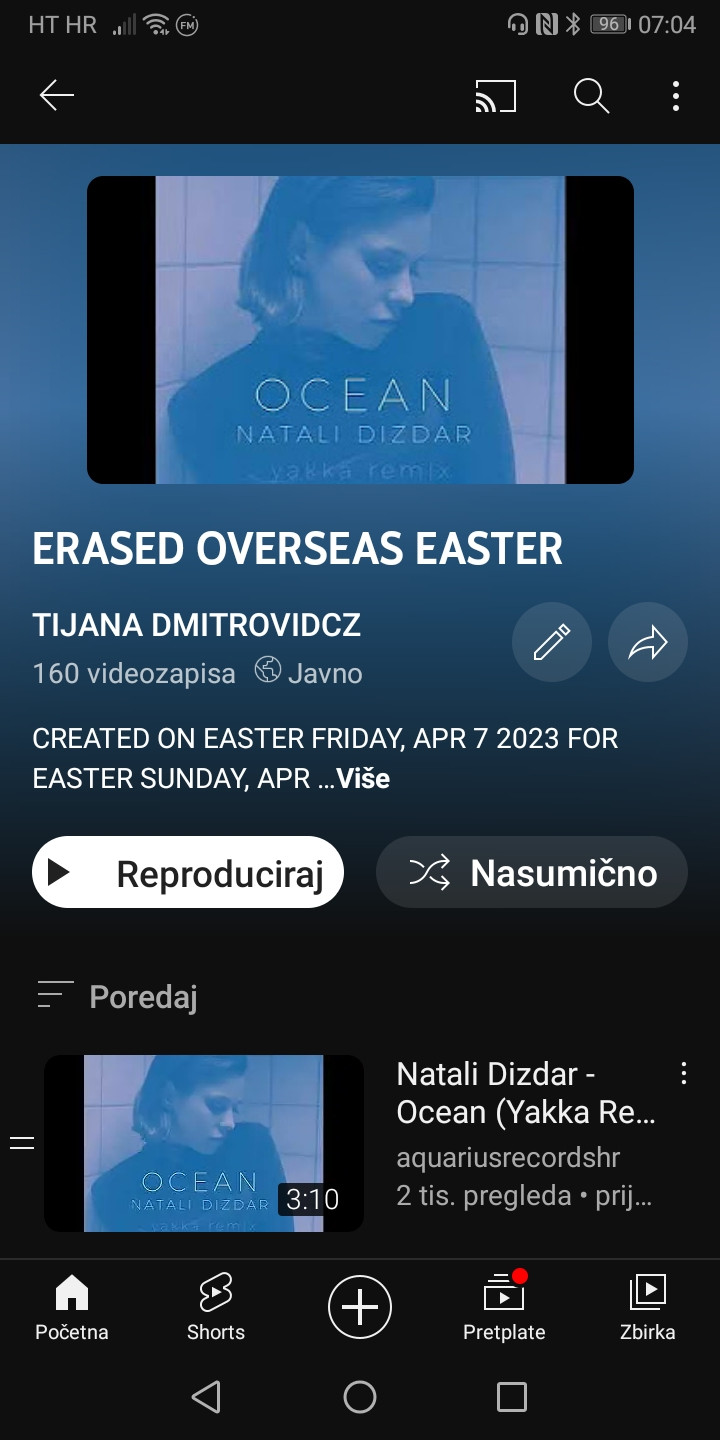Open the Pretplate tab

click(504, 1307)
